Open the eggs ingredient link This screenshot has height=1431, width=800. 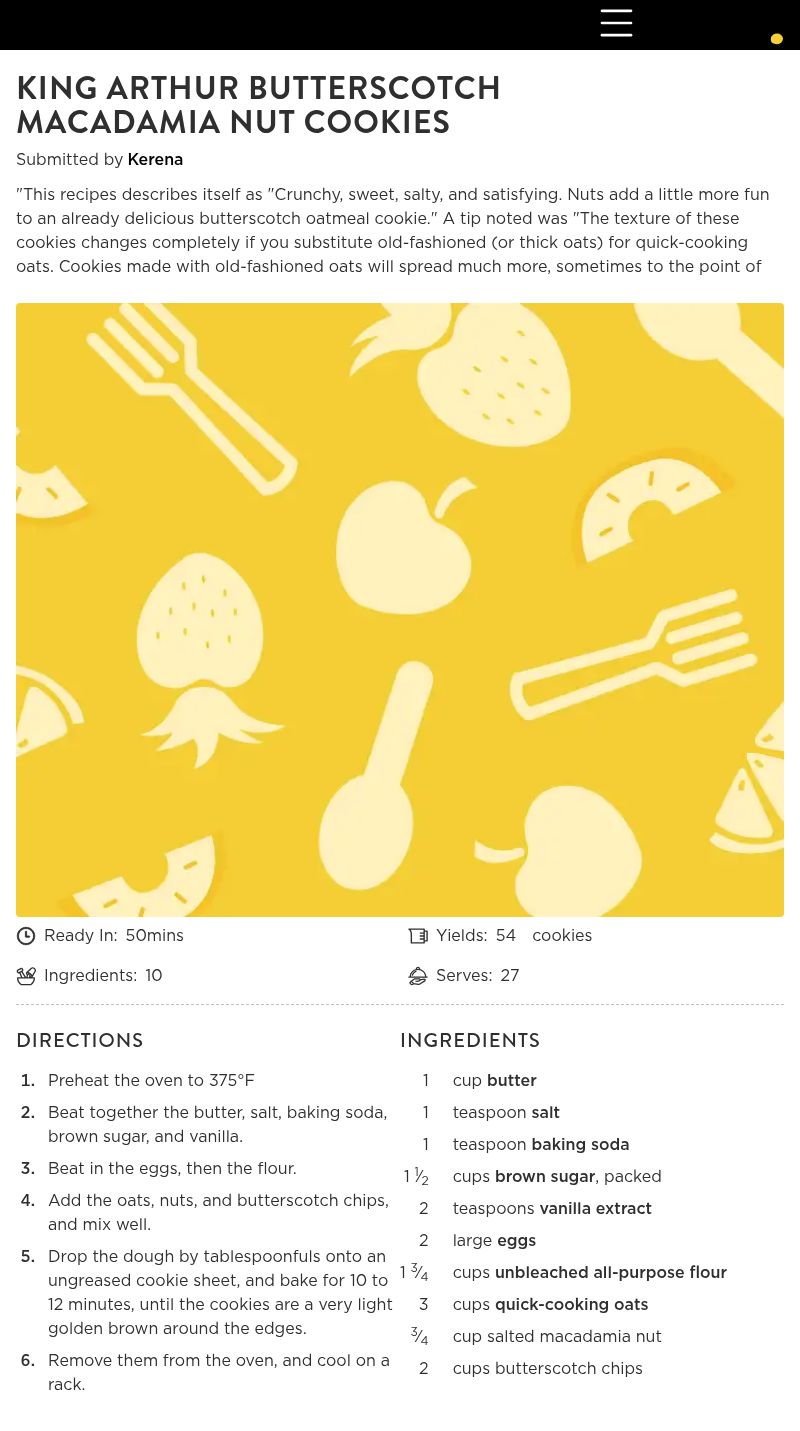516,1241
